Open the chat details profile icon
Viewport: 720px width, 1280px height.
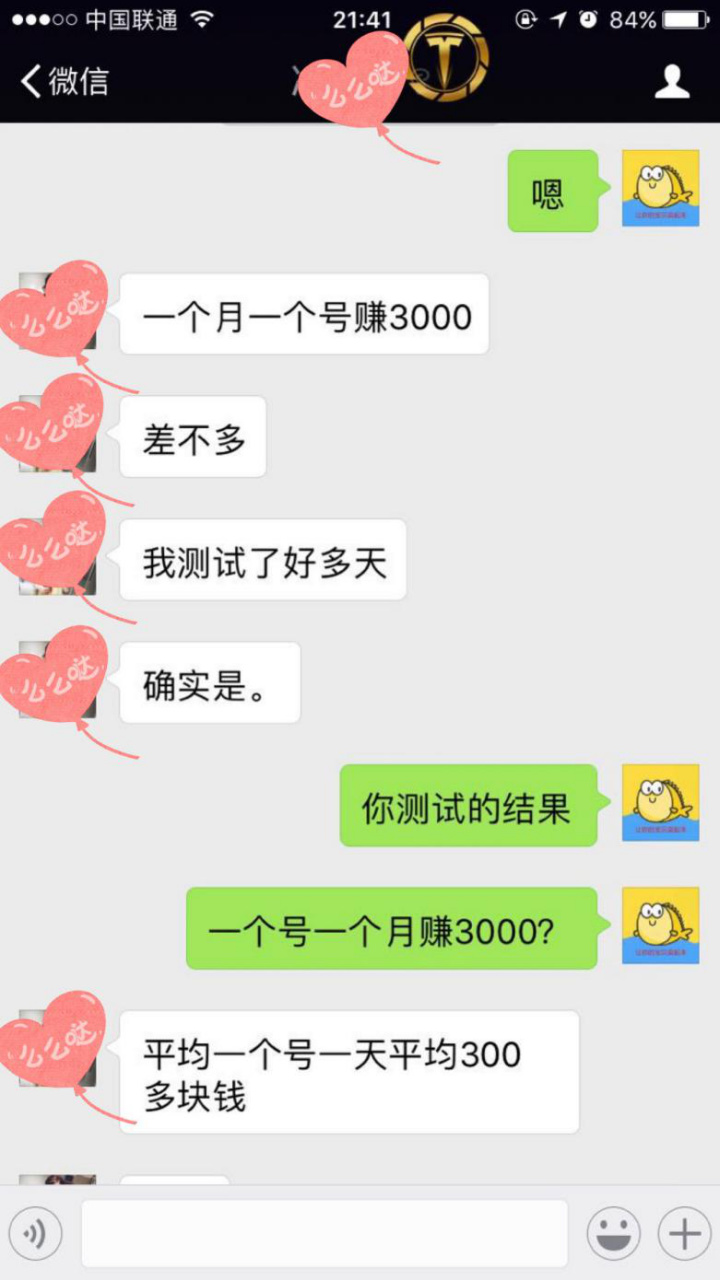pyautogui.click(x=673, y=82)
